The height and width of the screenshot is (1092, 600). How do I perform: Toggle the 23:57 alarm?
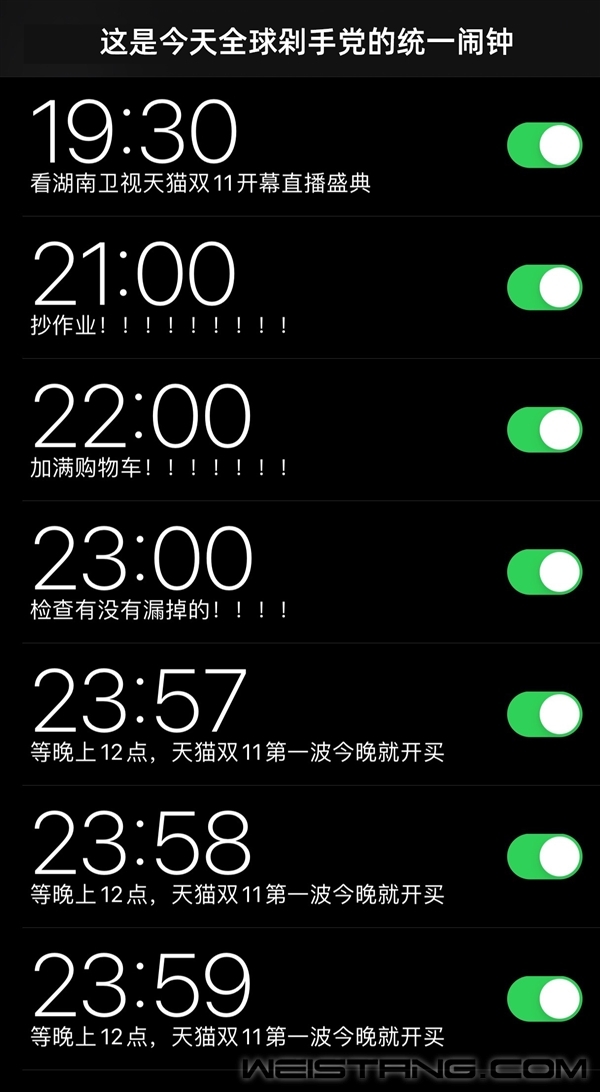[544, 714]
